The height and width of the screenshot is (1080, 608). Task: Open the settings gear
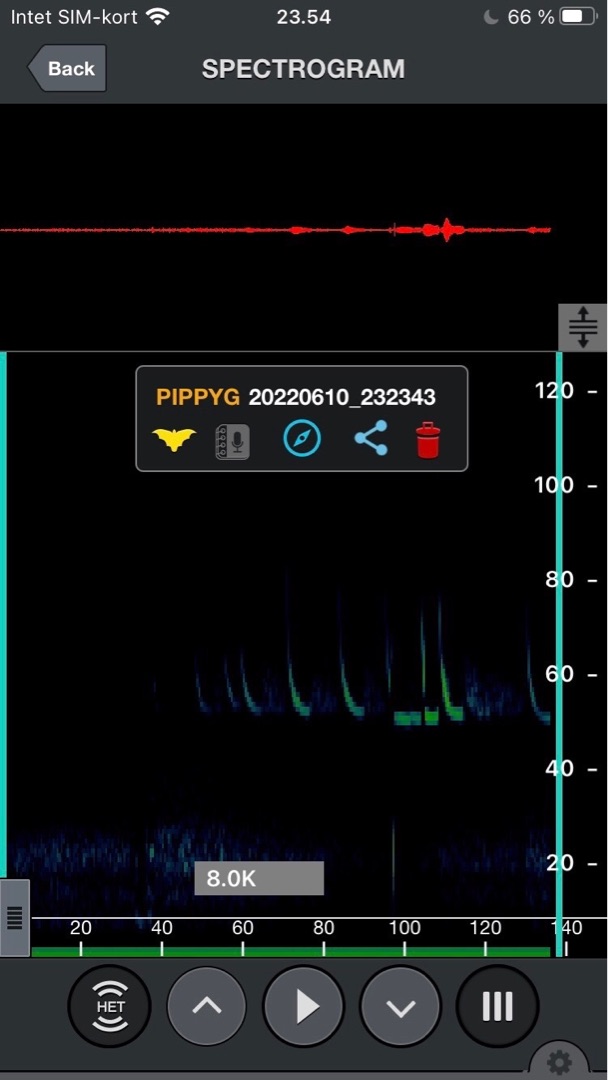(560, 1062)
